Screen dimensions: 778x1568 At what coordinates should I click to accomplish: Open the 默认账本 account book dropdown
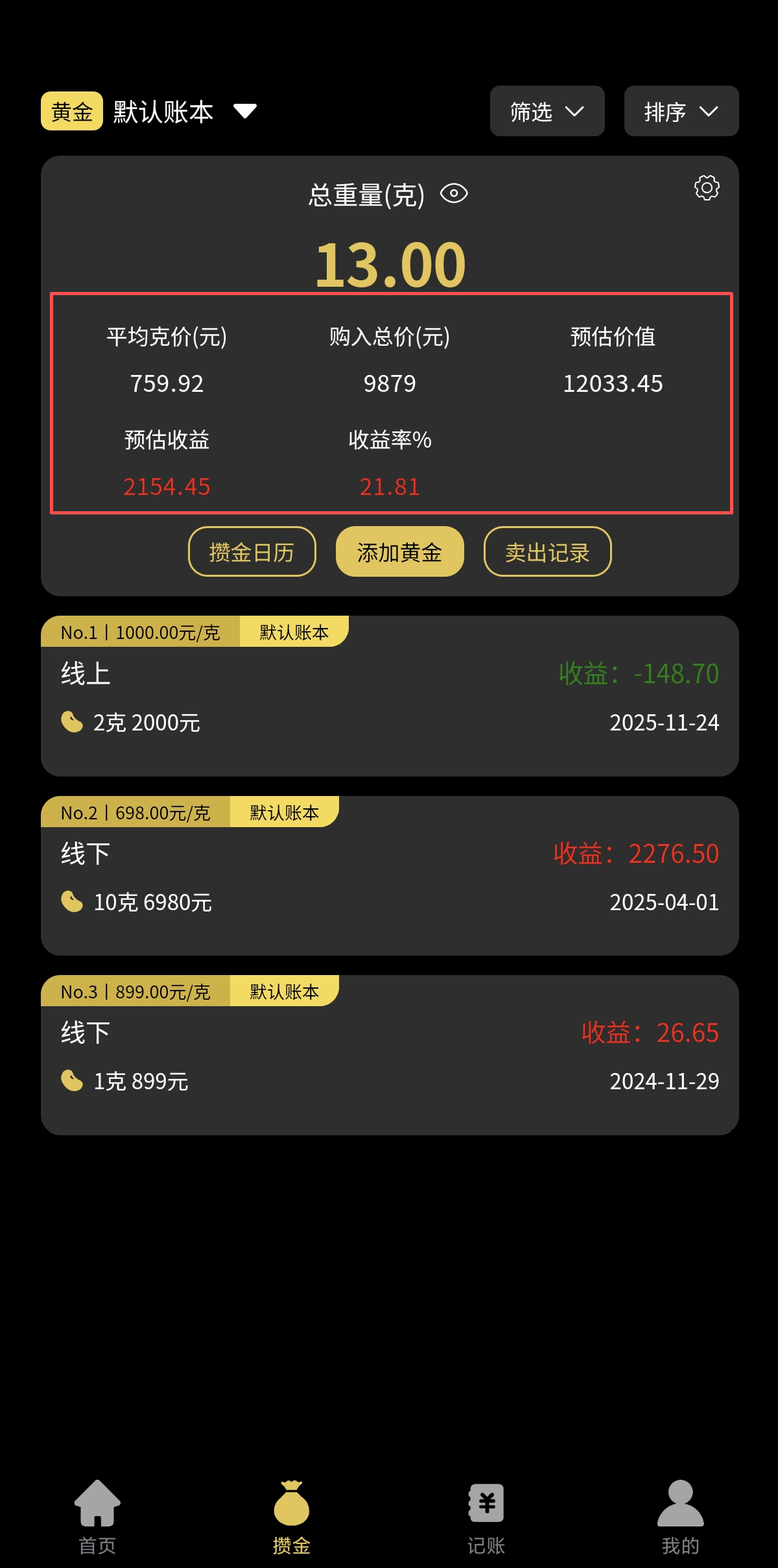coord(185,112)
